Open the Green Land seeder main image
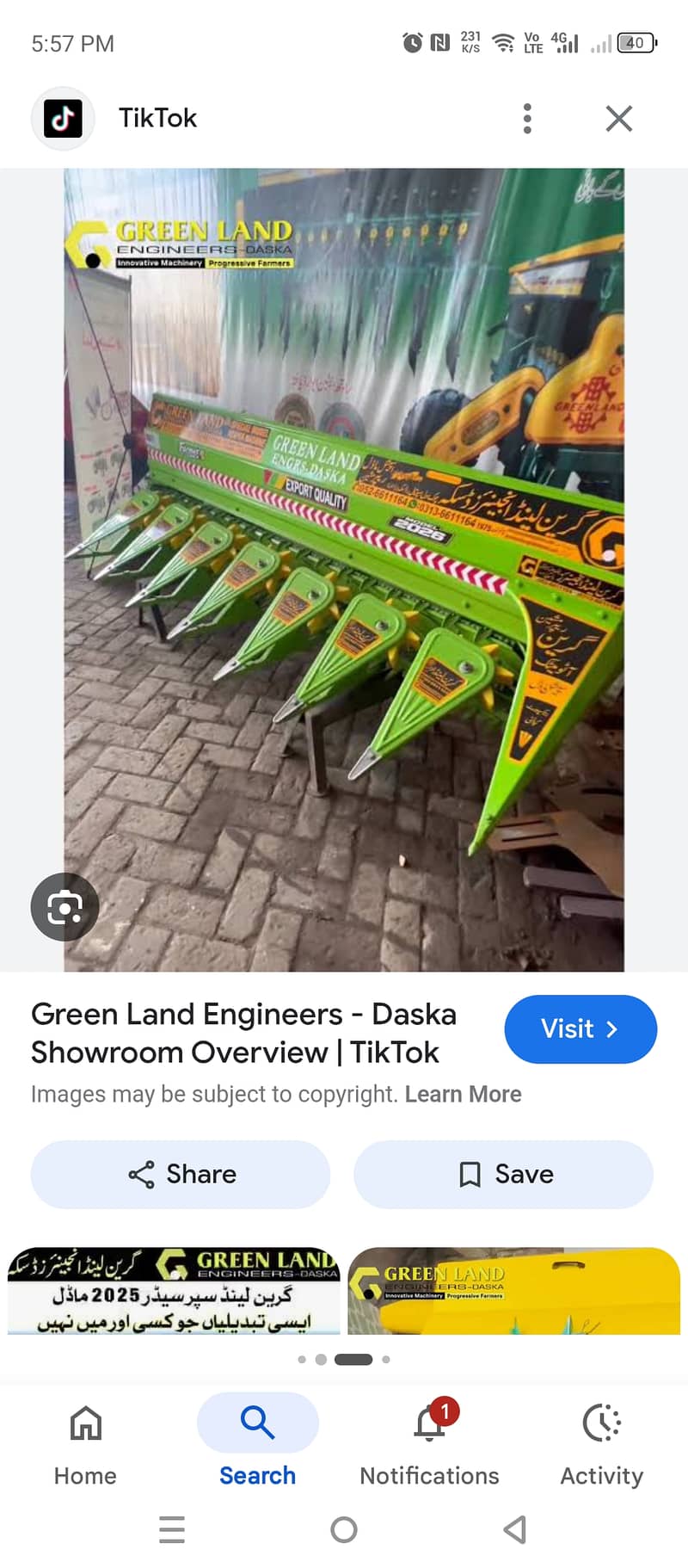688x1568 pixels. coord(344,570)
